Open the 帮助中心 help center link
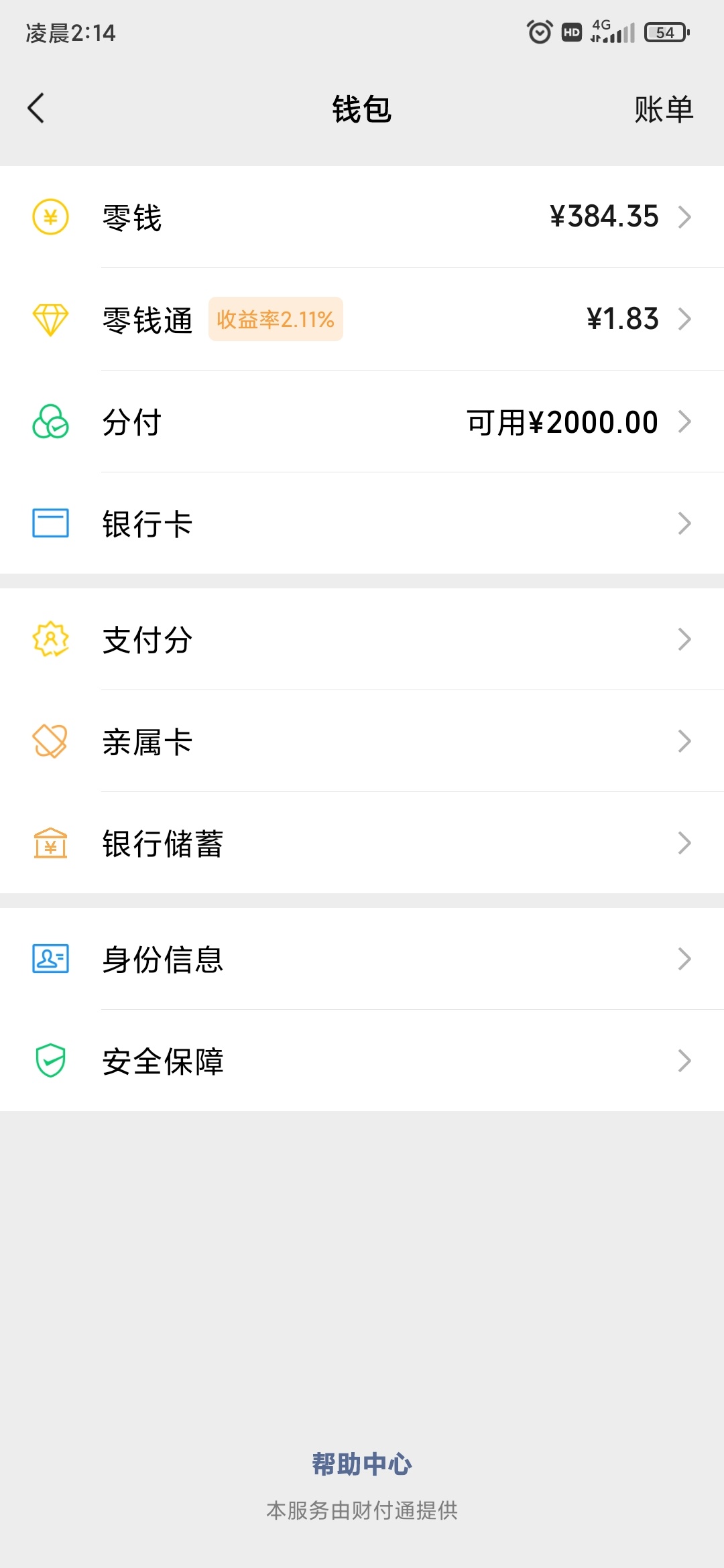724x1568 pixels. coord(362,1464)
